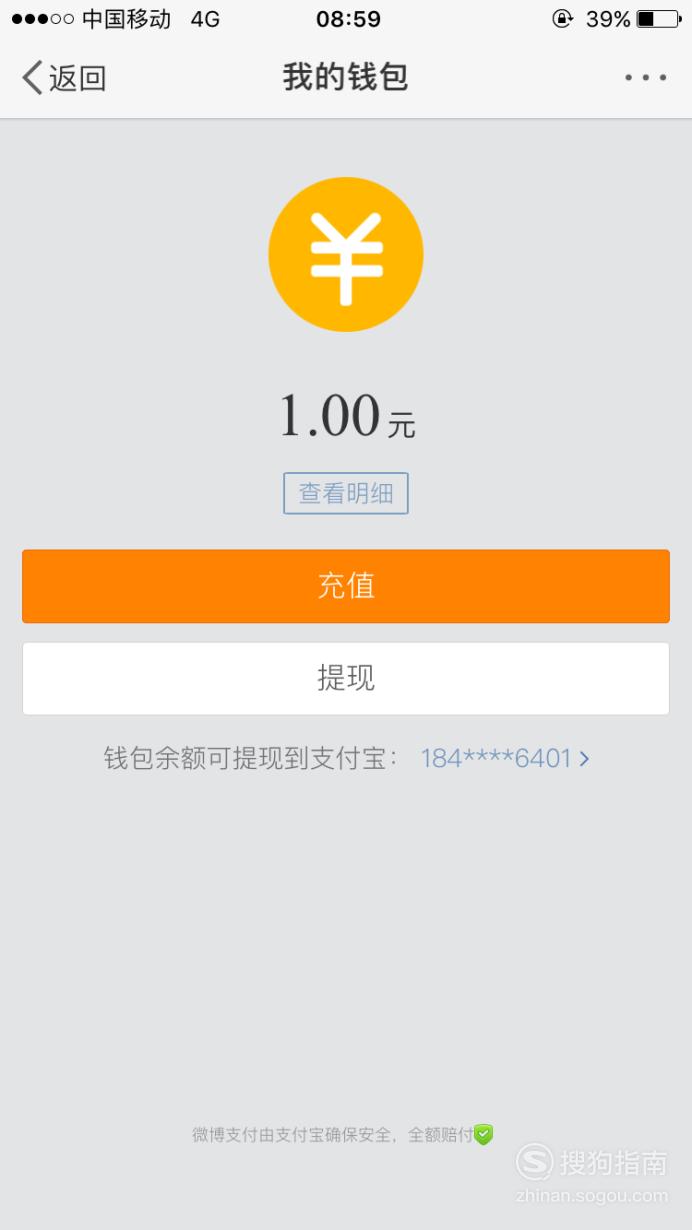The image size is (692, 1230).
Task: Tap the orange 充值 recharge button
Action: pos(346,586)
